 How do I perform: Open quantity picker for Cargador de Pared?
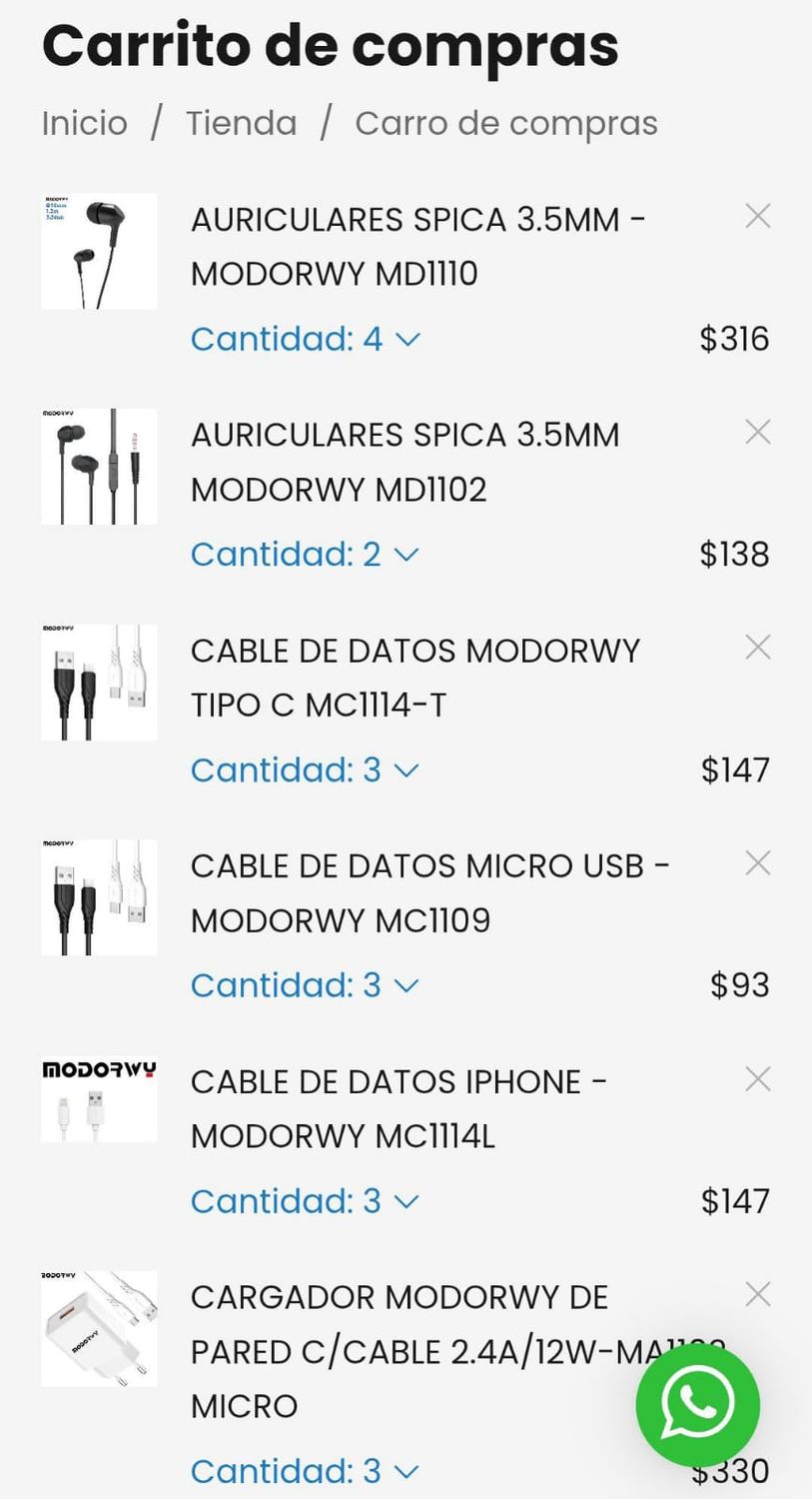tap(305, 1471)
